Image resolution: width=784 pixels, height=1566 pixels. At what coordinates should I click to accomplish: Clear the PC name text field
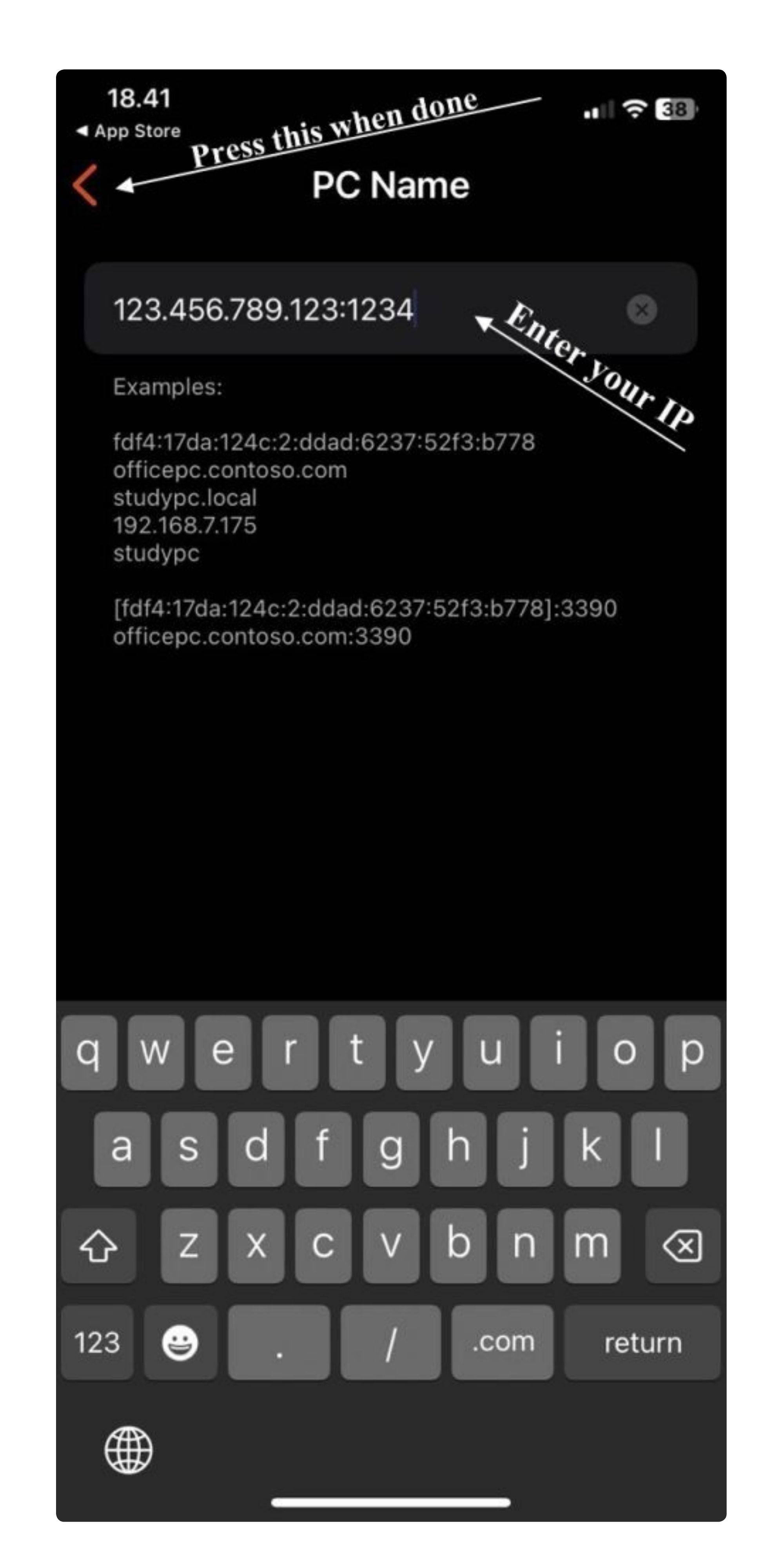pyautogui.click(x=641, y=309)
